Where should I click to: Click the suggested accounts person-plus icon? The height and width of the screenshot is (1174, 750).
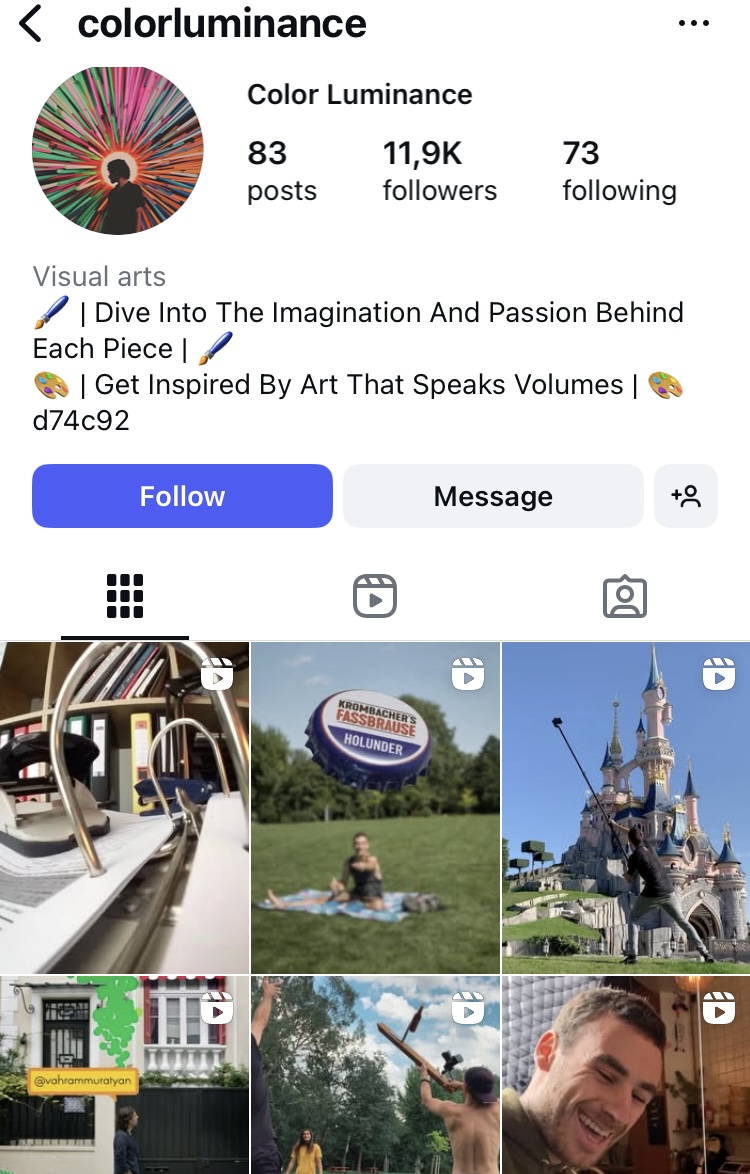[686, 496]
